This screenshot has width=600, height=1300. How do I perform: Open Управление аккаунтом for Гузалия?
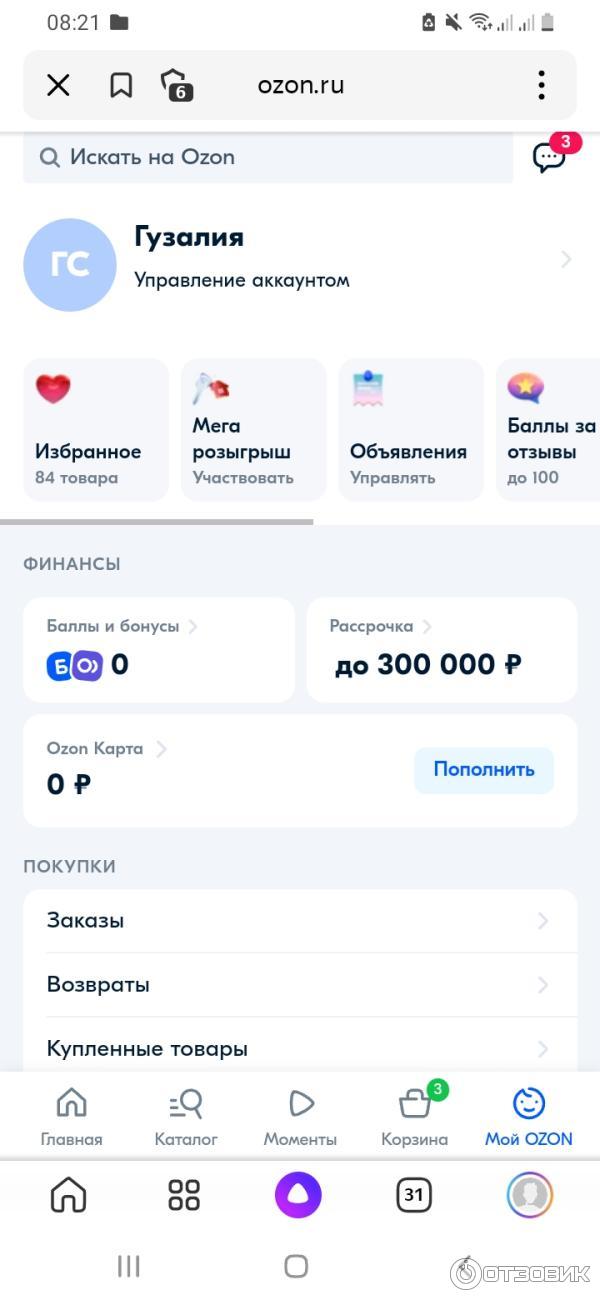click(300, 262)
